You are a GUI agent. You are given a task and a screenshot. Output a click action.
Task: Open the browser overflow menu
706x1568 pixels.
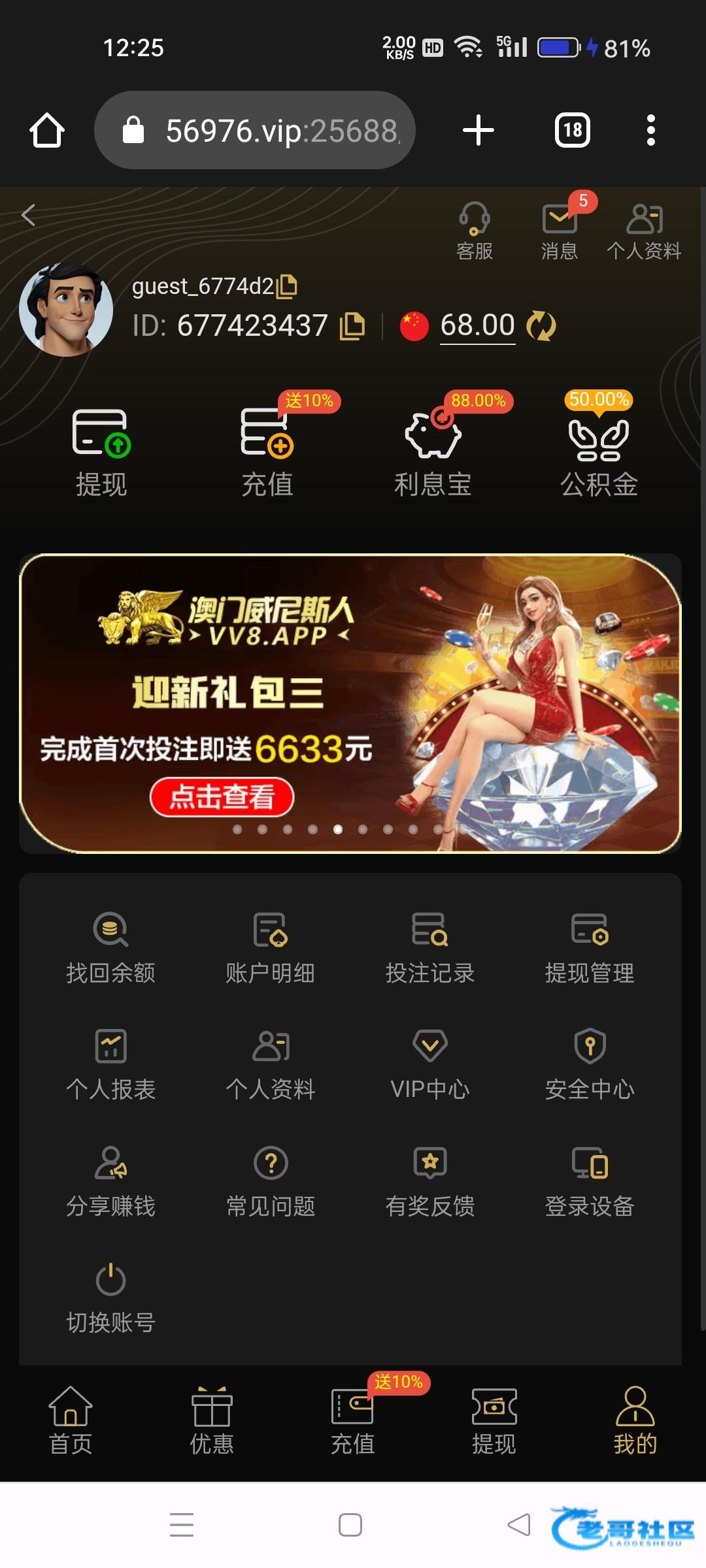pos(650,130)
